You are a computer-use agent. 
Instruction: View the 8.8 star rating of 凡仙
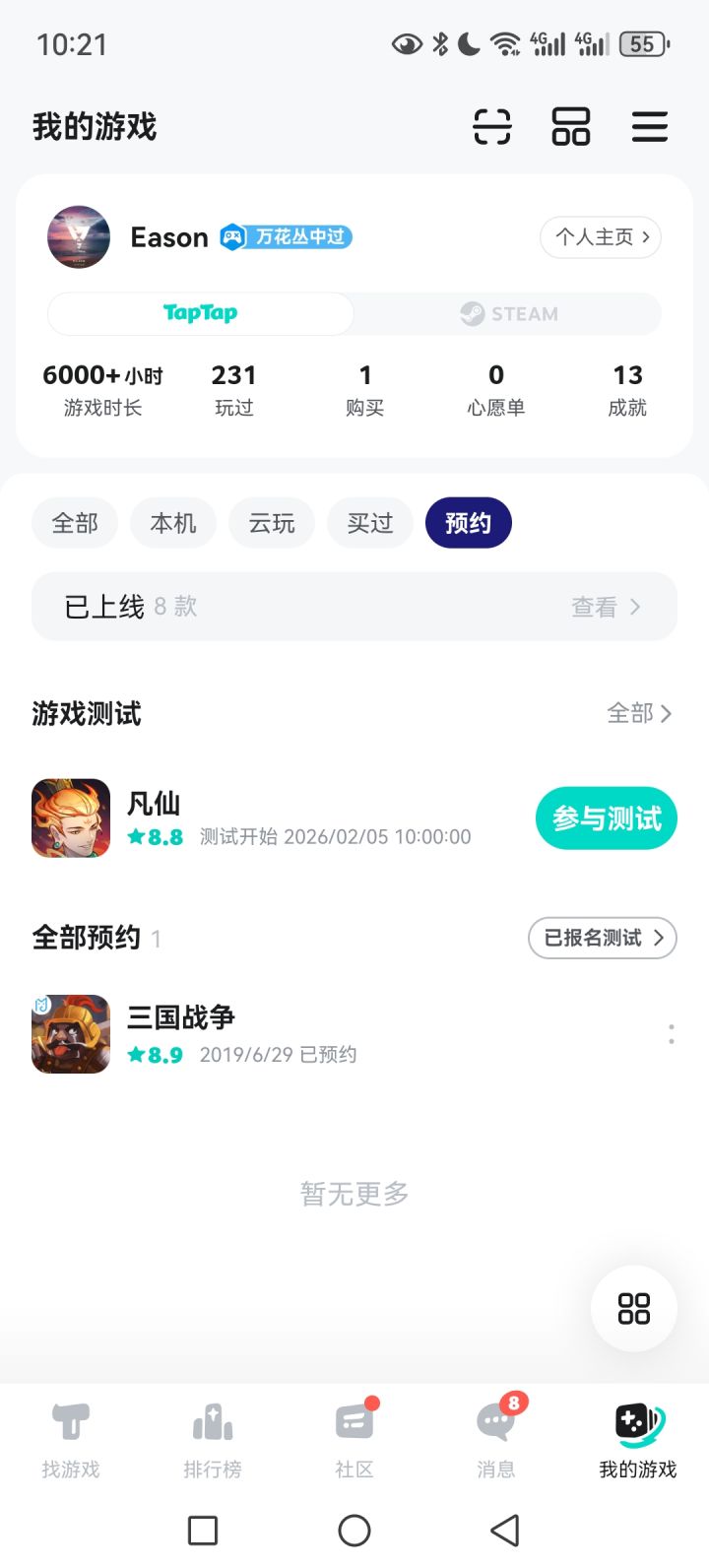(x=156, y=836)
